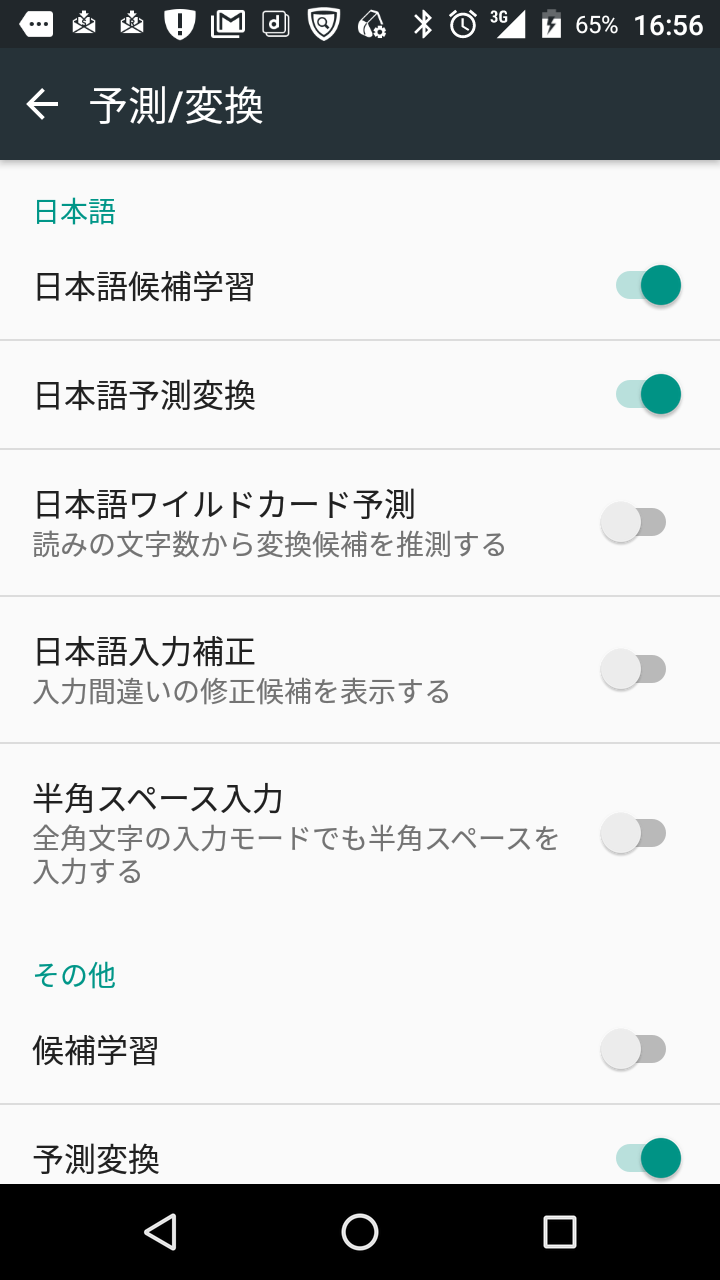Screen dimensions: 720x1280
Task: Toggle off 予測変換 under その他
Action: 648,1158
